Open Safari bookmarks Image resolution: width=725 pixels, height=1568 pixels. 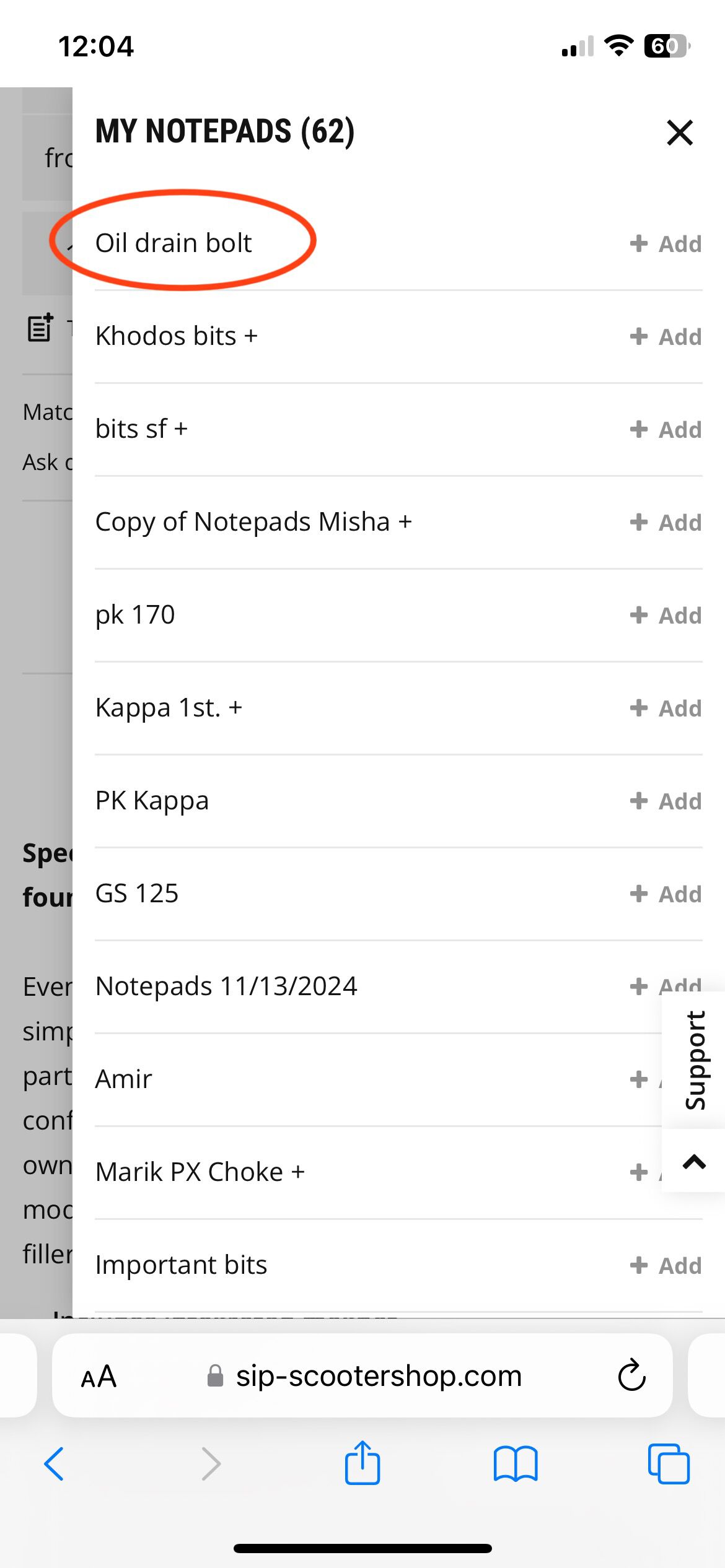[515, 1464]
